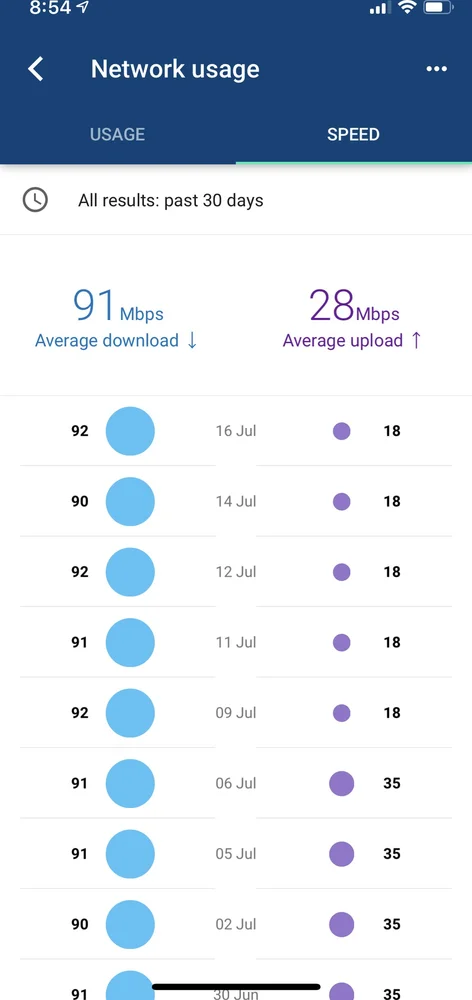View the 12 Jul speed result
The width and height of the screenshot is (472, 1000).
[x=236, y=572]
